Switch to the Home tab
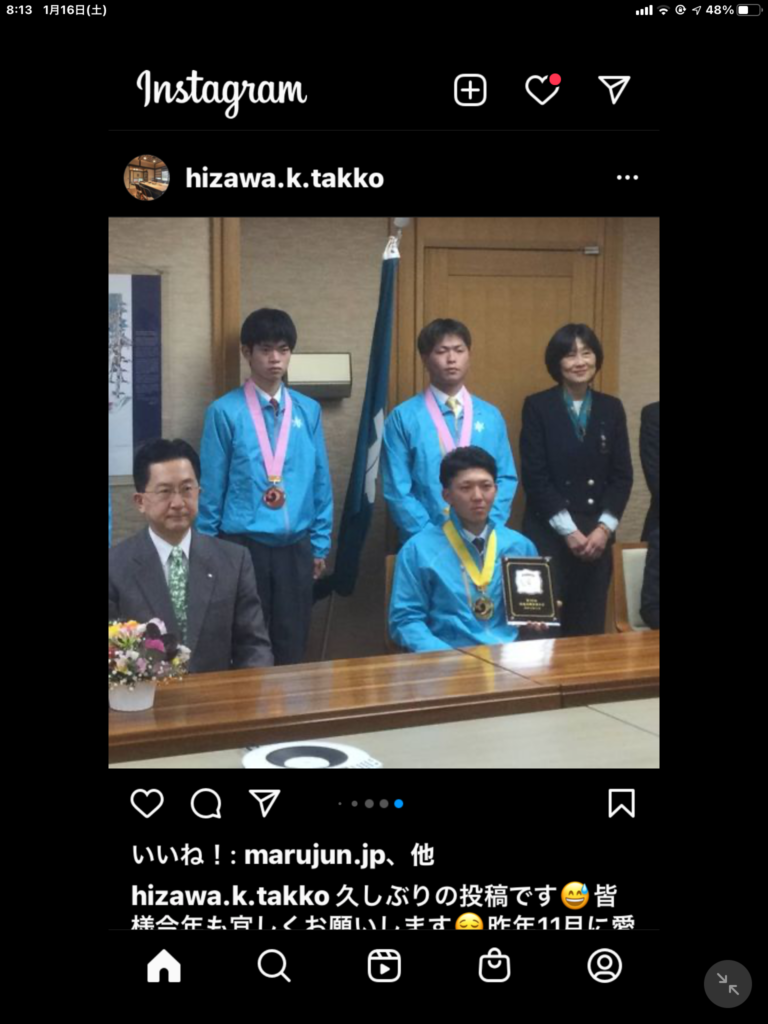The width and height of the screenshot is (768, 1024). (164, 965)
